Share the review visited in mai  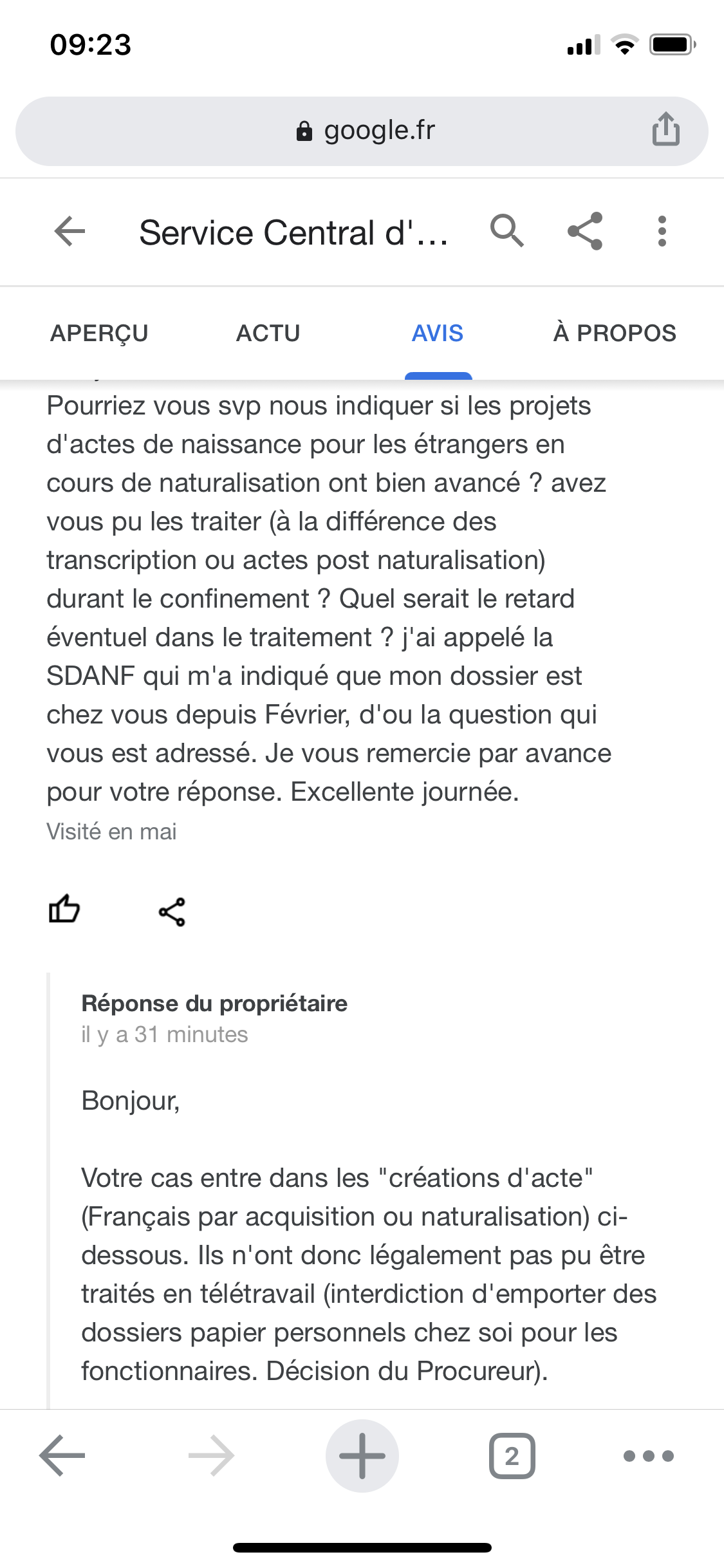coord(172,912)
